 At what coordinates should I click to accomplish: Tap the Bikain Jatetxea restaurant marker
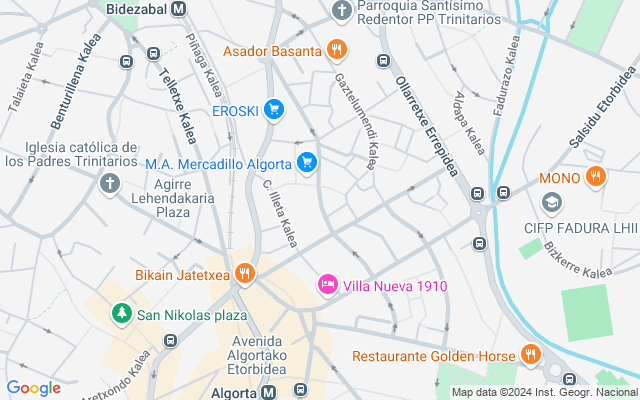[244, 274]
